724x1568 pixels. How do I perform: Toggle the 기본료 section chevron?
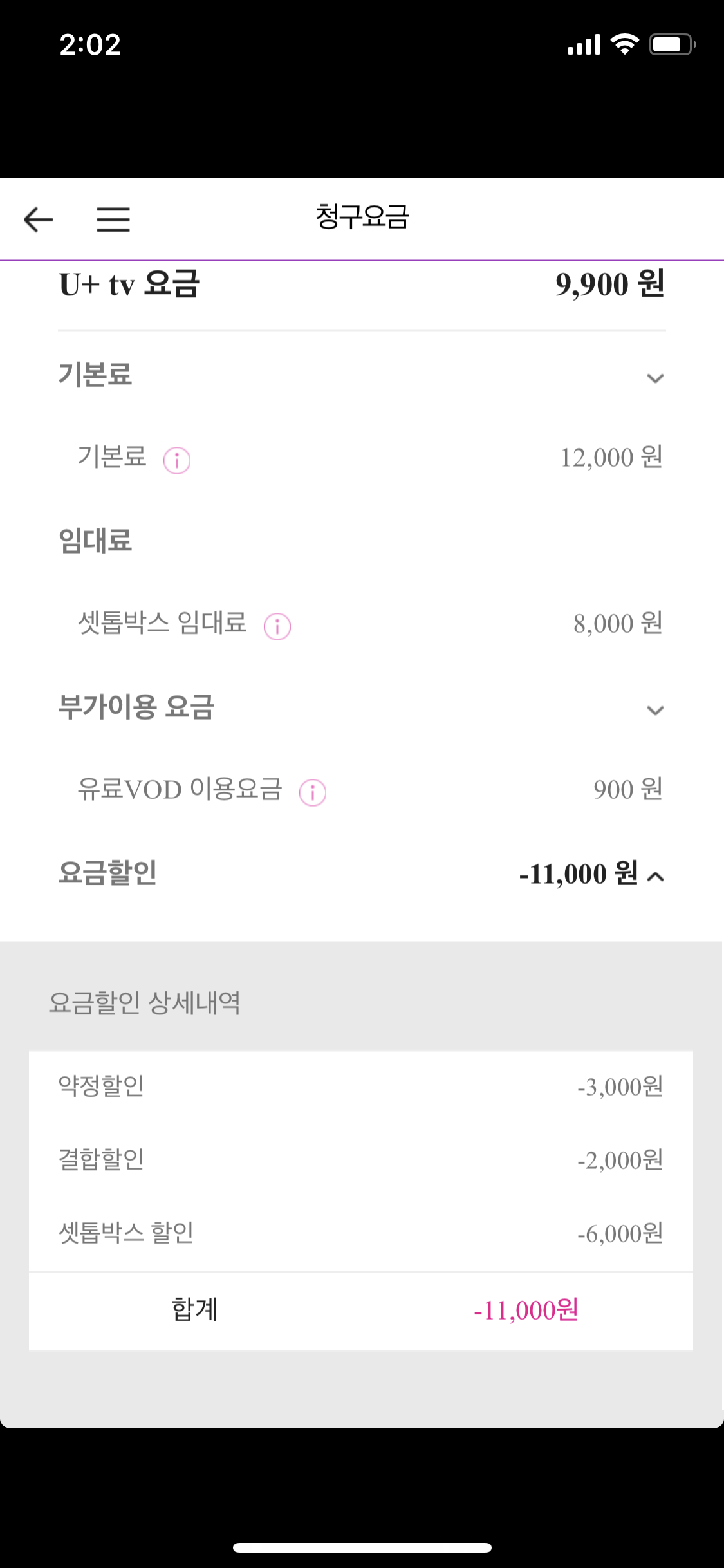[655, 378]
